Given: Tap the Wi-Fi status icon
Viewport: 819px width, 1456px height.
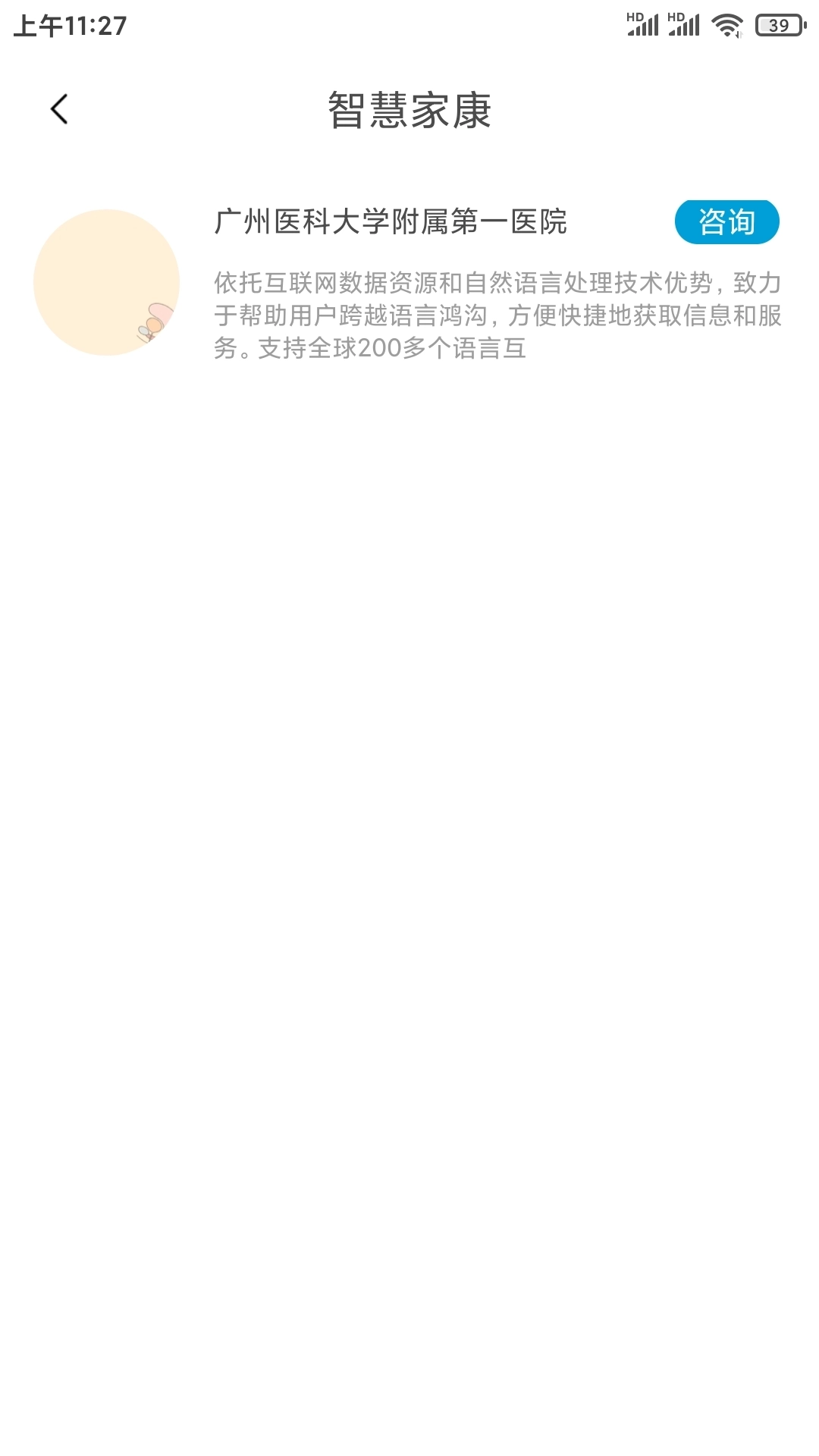Looking at the screenshot, I should (x=726, y=23).
